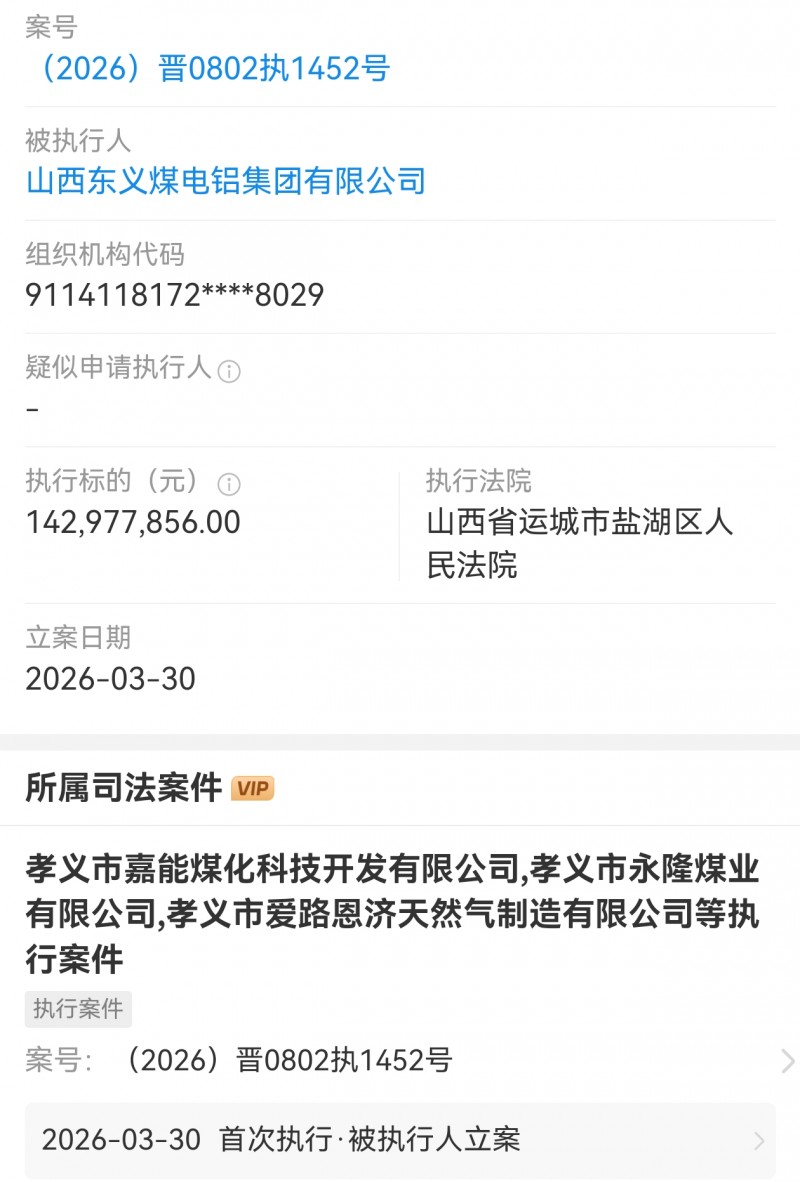This screenshot has width=800, height=1182.
Task: Click the VIP badge next to 所属司法案件
Action: 253,789
